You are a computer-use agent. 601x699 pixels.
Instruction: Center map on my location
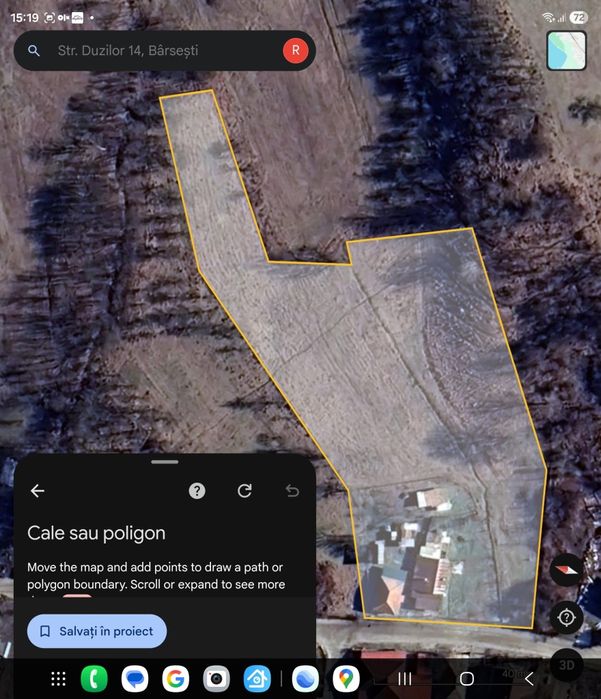[x=566, y=617]
